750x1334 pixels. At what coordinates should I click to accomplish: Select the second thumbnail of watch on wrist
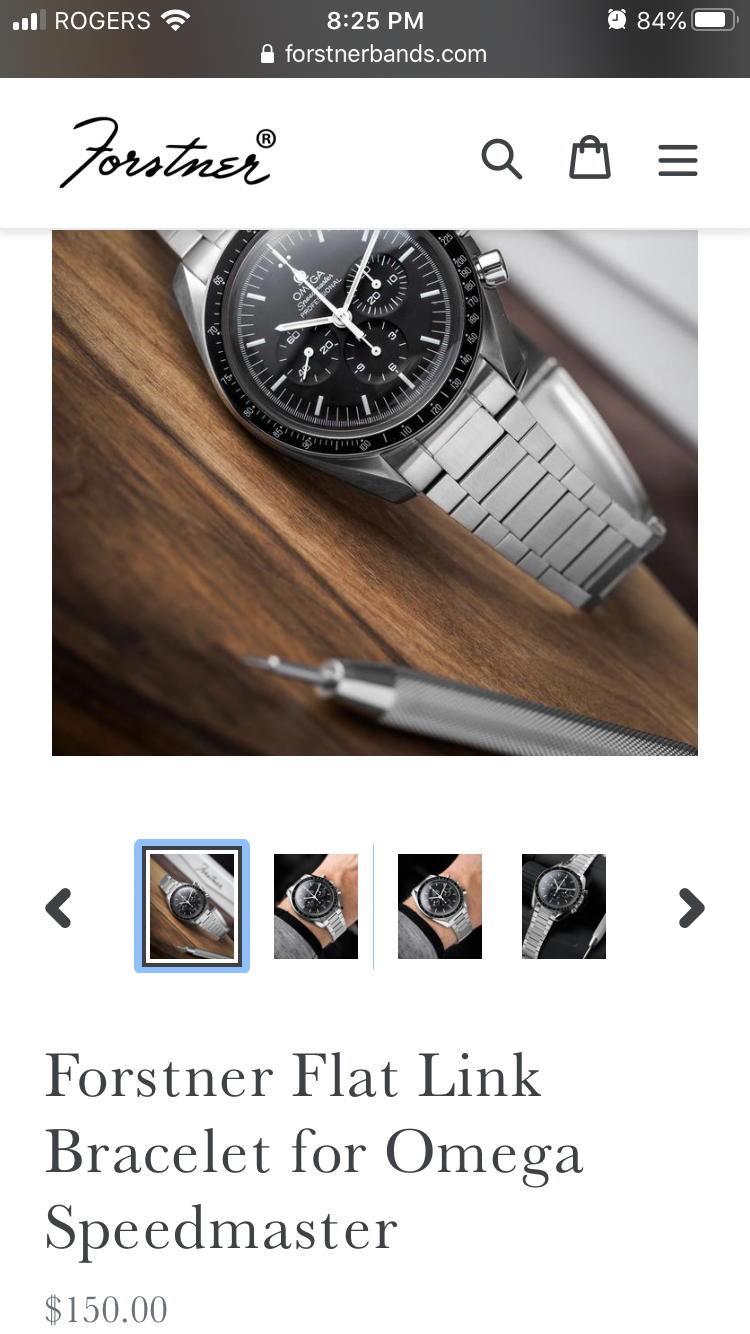click(x=316, y=907)
